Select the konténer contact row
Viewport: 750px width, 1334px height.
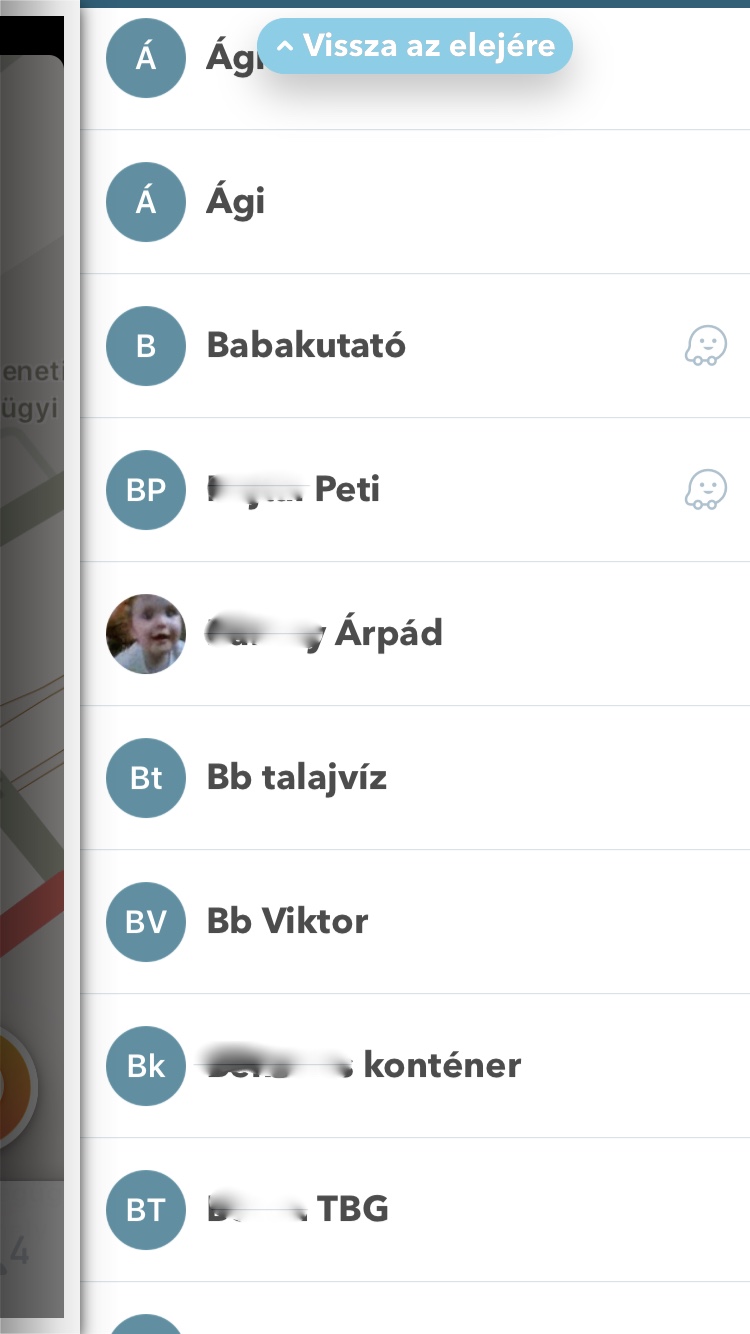(x=415, y=1066)
